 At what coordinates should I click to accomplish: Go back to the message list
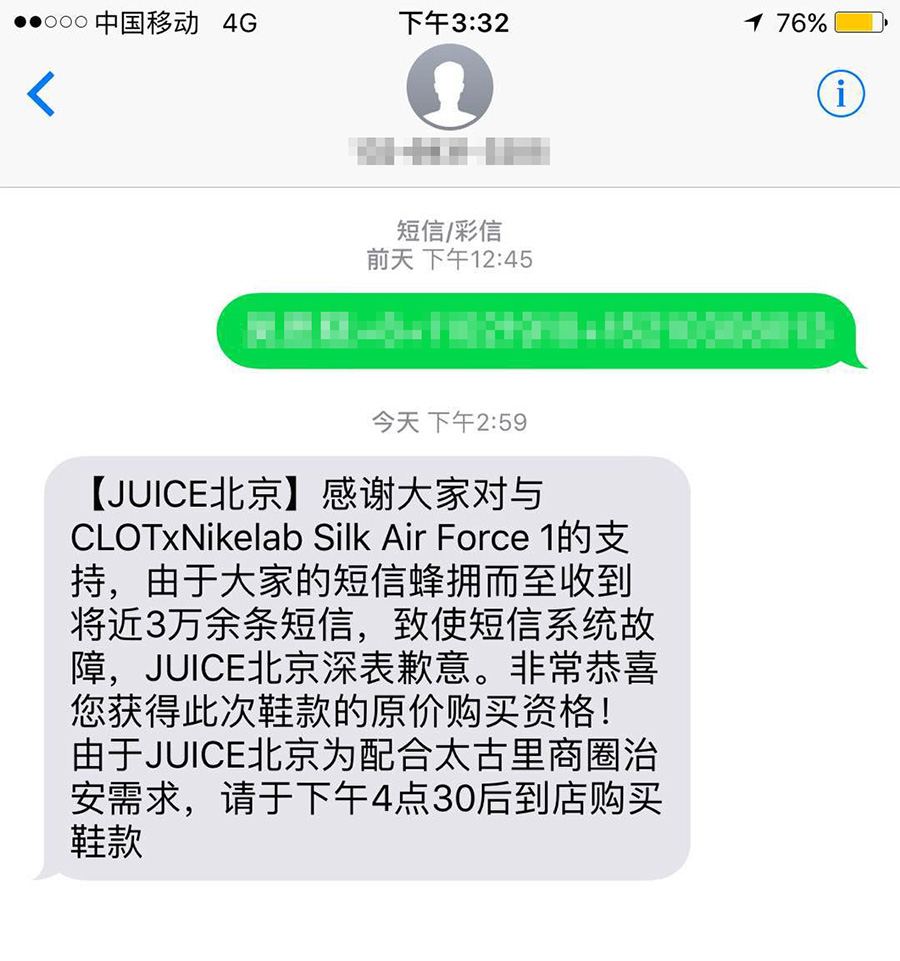[x=41, y=95]
